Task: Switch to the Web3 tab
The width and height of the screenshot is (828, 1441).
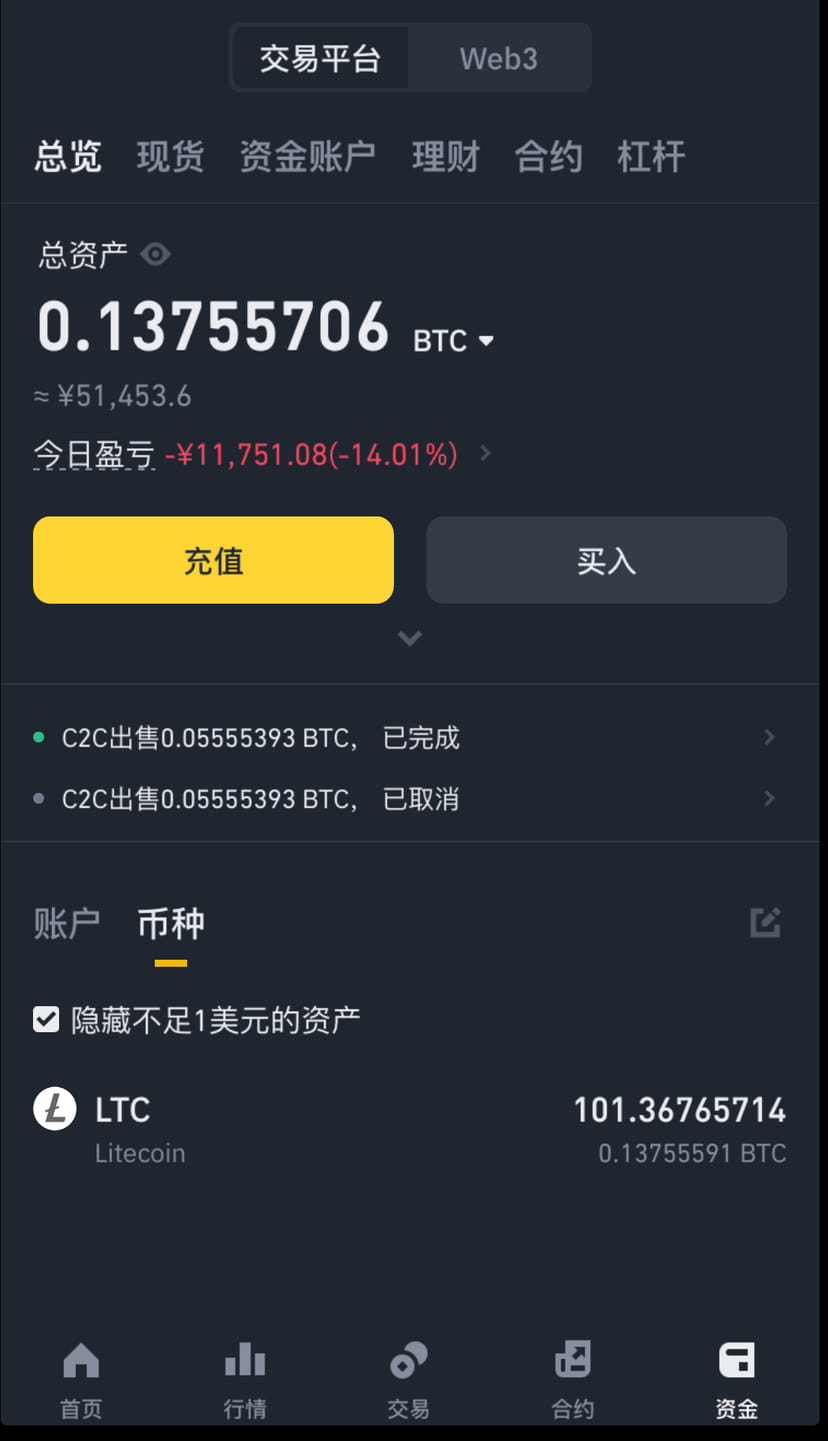Action: pyautogui.click(x=498, y=58)
